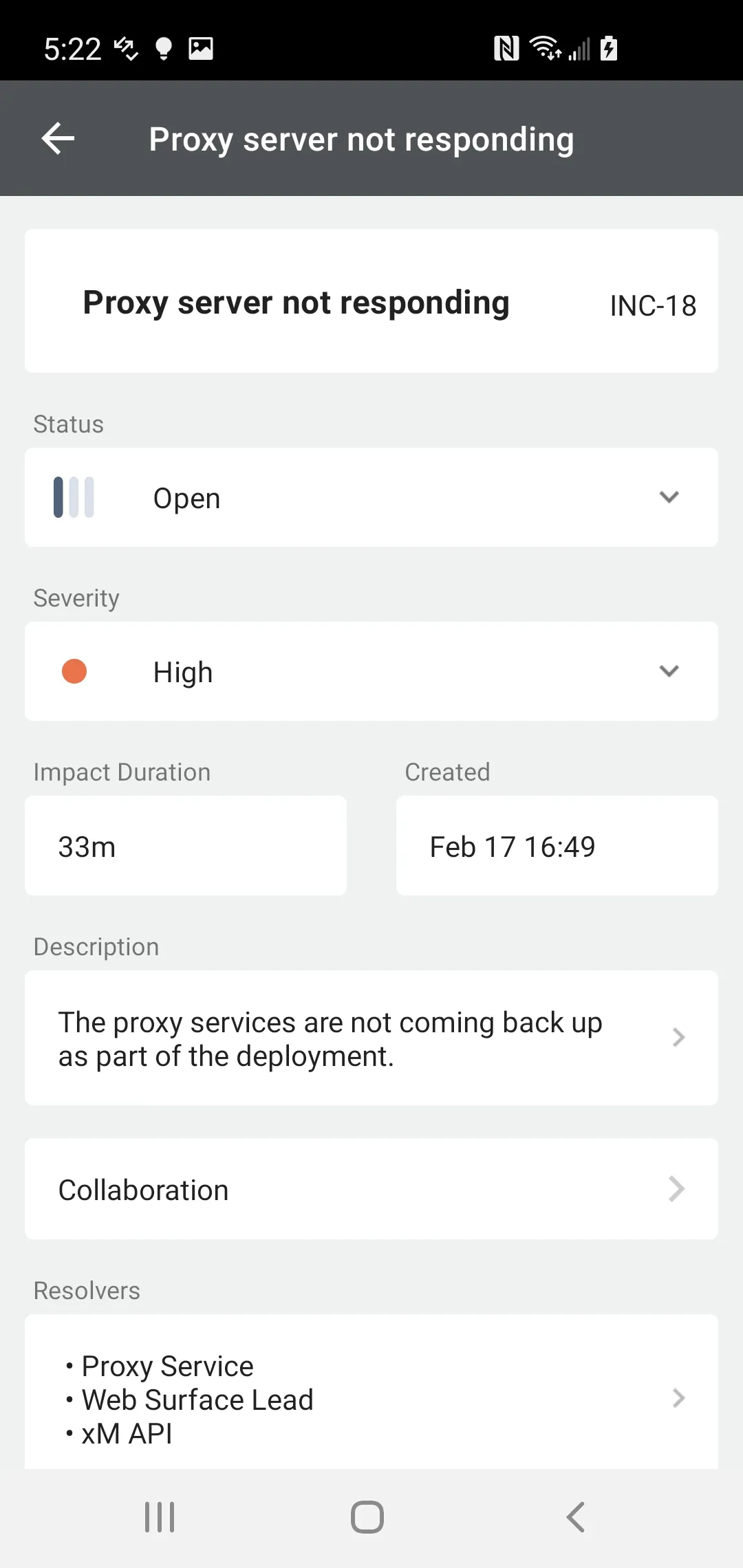
Task: Tap the flashlight icon in the status bar
Action: pos(162,48)
